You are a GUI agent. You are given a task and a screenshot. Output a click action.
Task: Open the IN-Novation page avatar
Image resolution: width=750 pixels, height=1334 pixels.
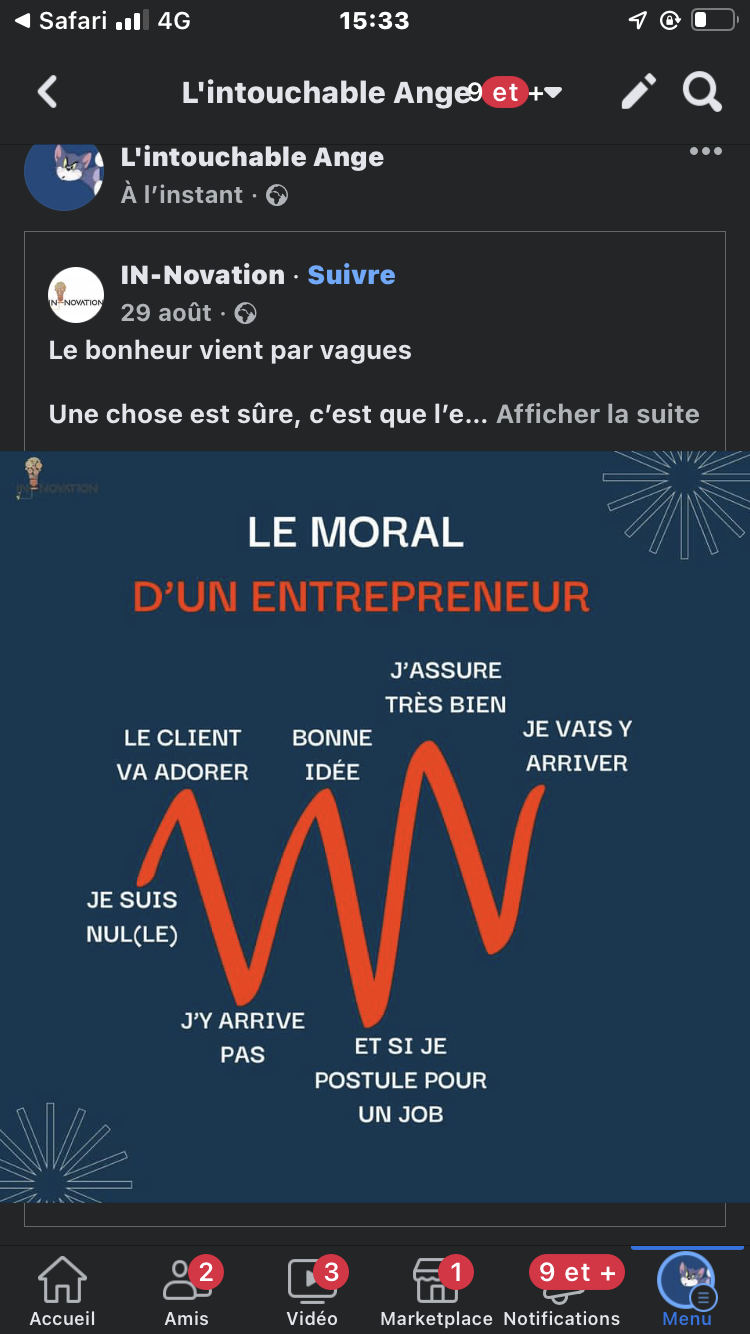click(76, 295)
